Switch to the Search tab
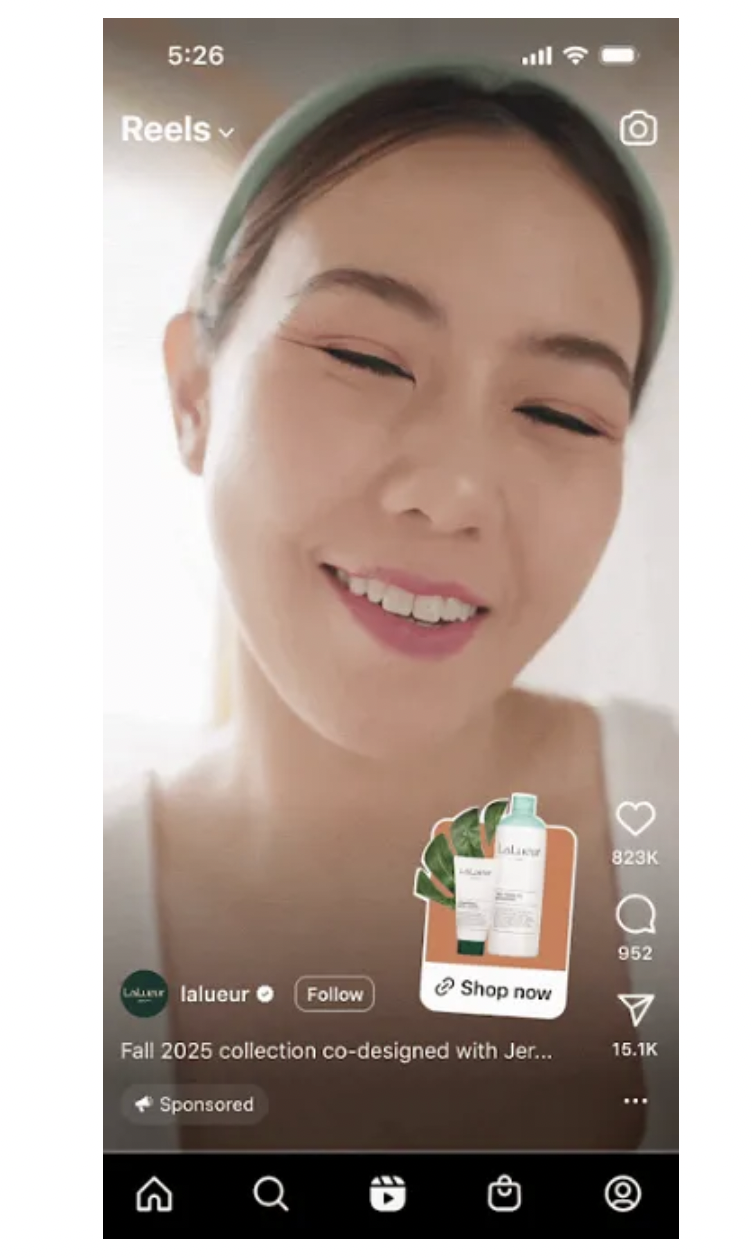752x1258 pixels. pos(270,1193)
